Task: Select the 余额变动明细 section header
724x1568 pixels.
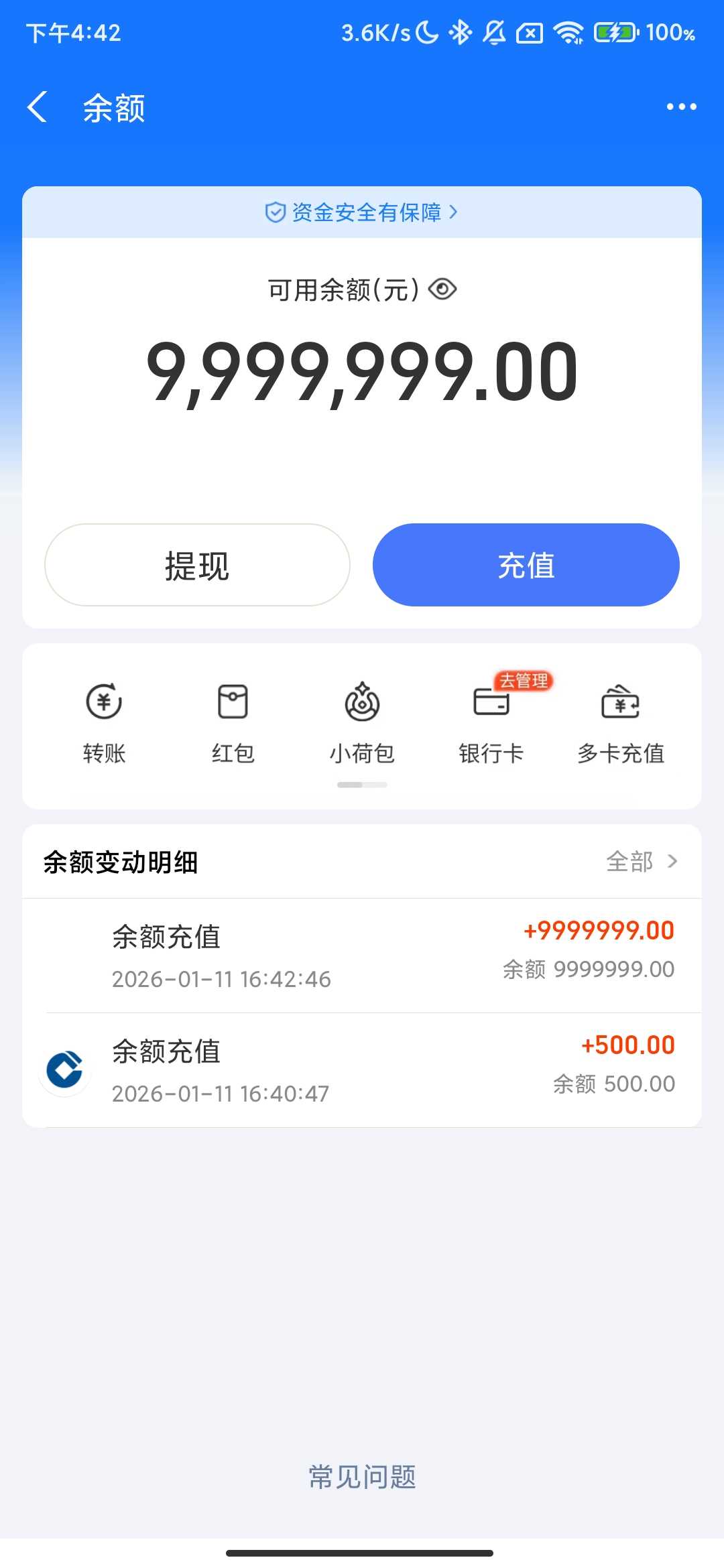Action: (122, 862)
